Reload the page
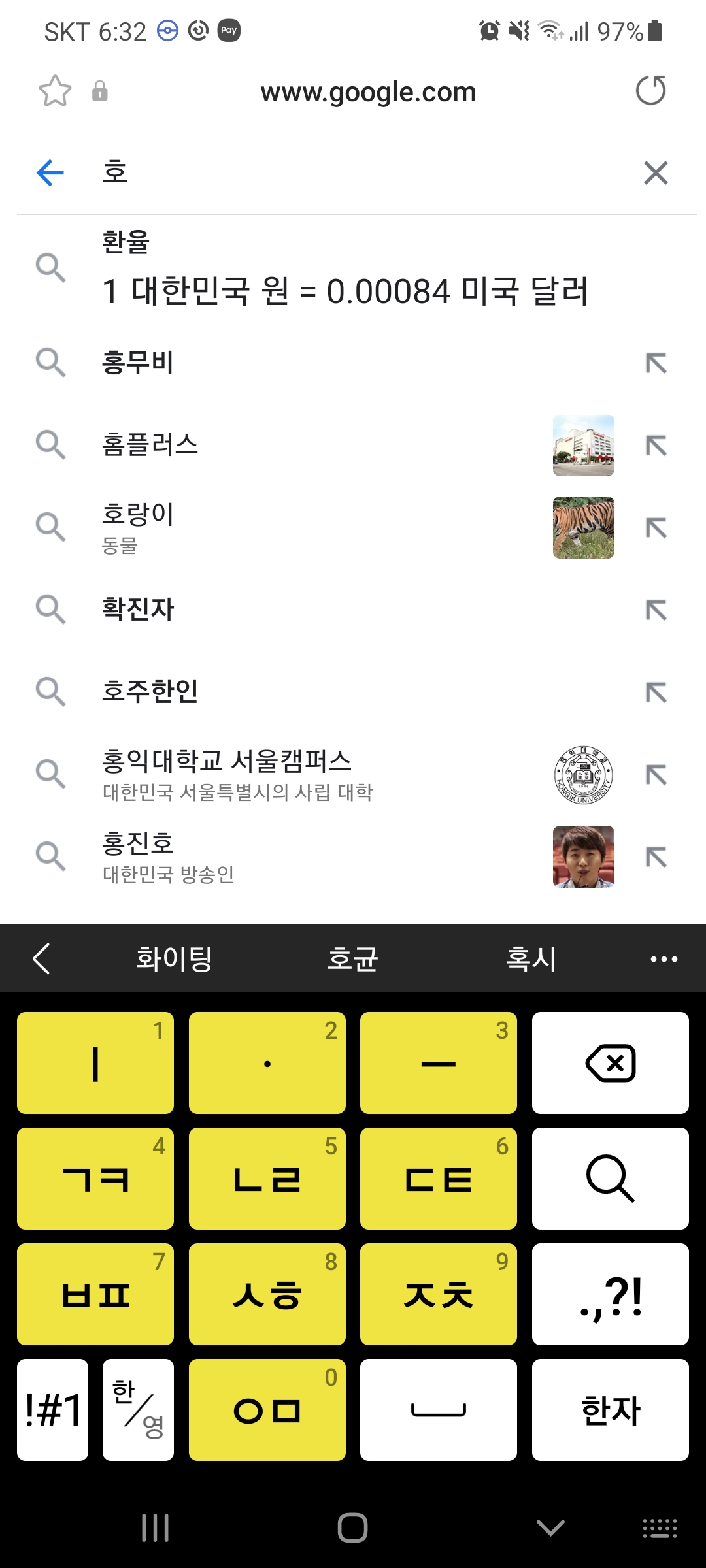The height and width of the screenshot is (1568, 706). (650, 91)
